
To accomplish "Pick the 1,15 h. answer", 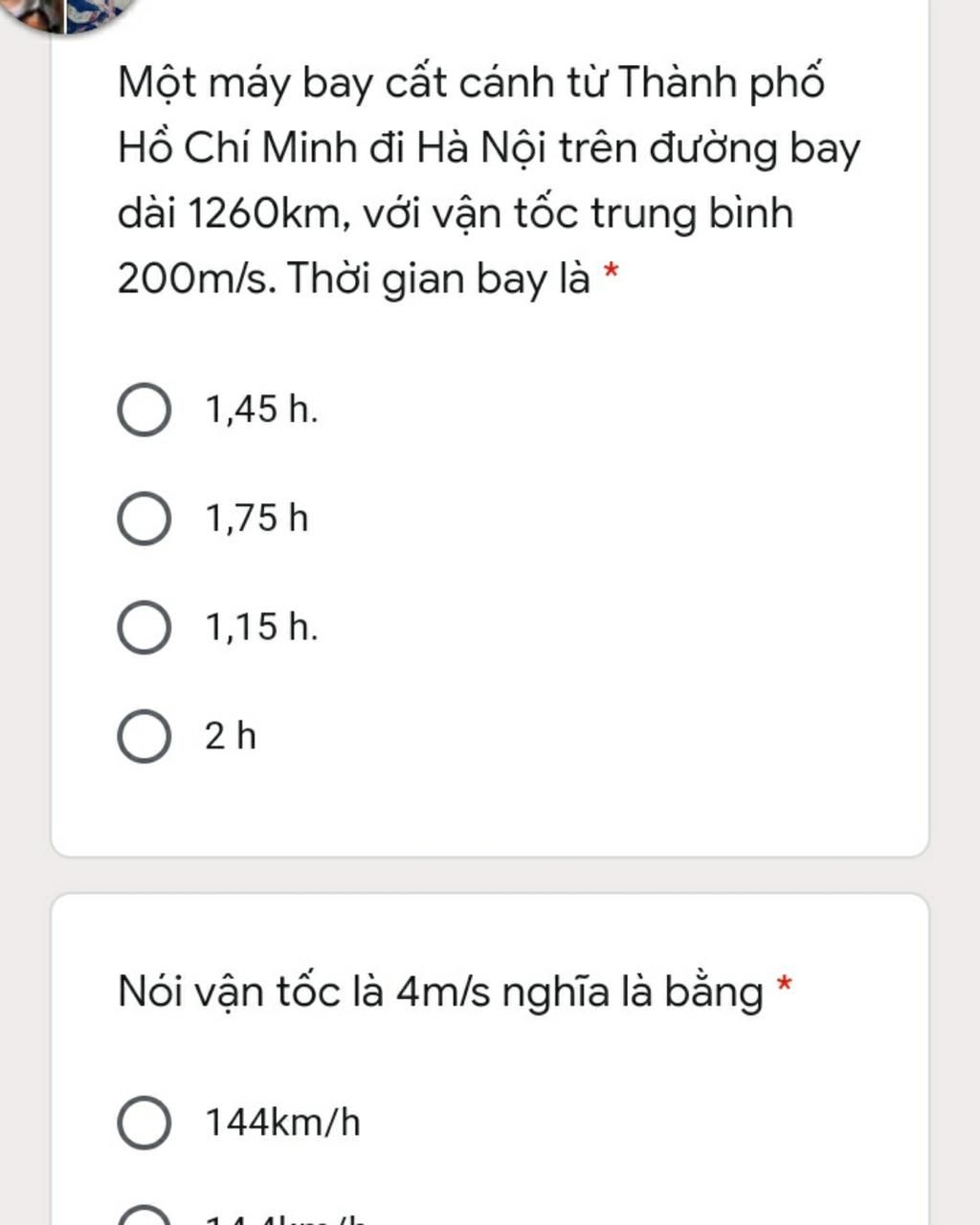I will tap(145, 628).
